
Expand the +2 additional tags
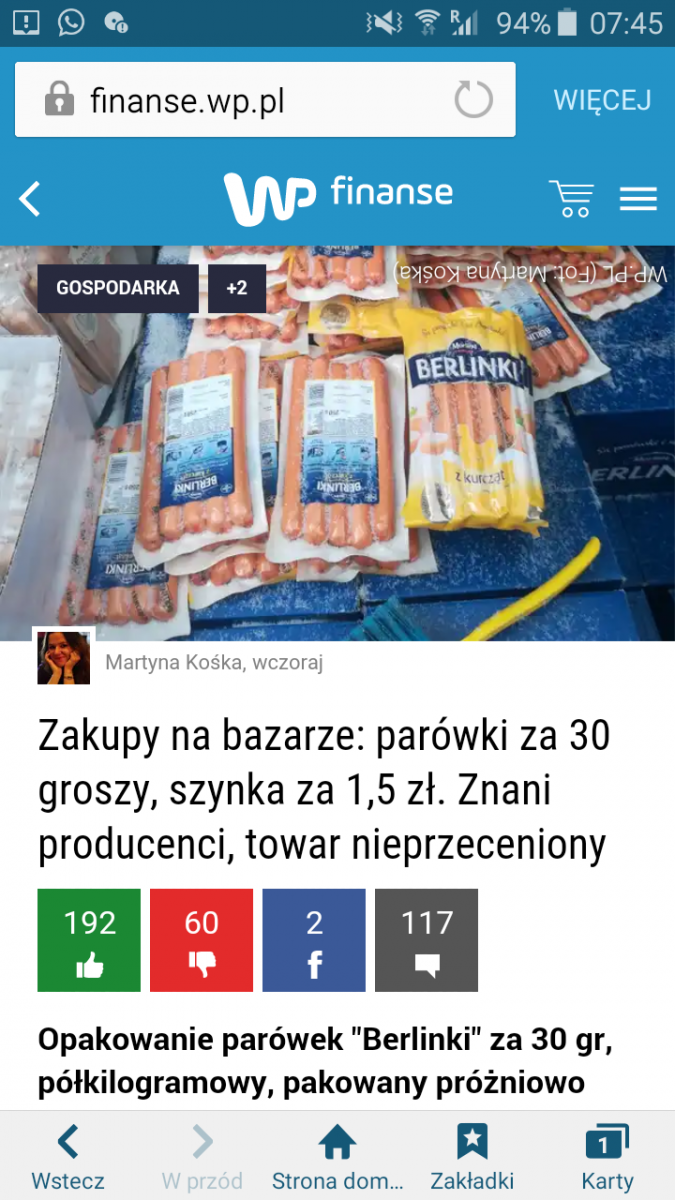[236, 288]
